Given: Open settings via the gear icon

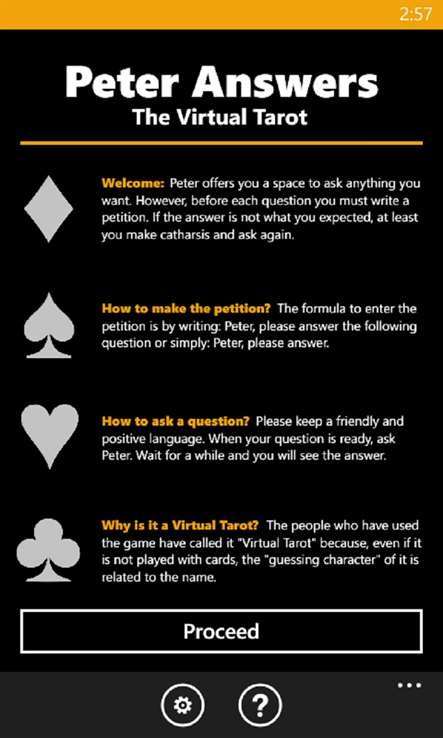Looking at the screenshot, I should coord(183,705).
